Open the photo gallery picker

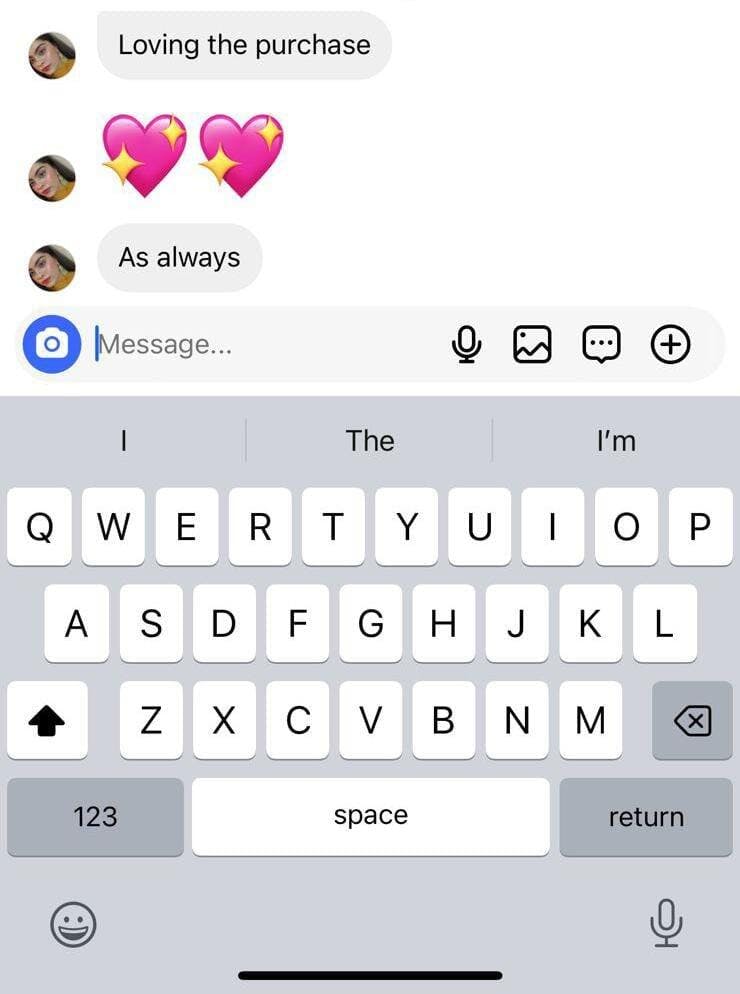[532, 345]
